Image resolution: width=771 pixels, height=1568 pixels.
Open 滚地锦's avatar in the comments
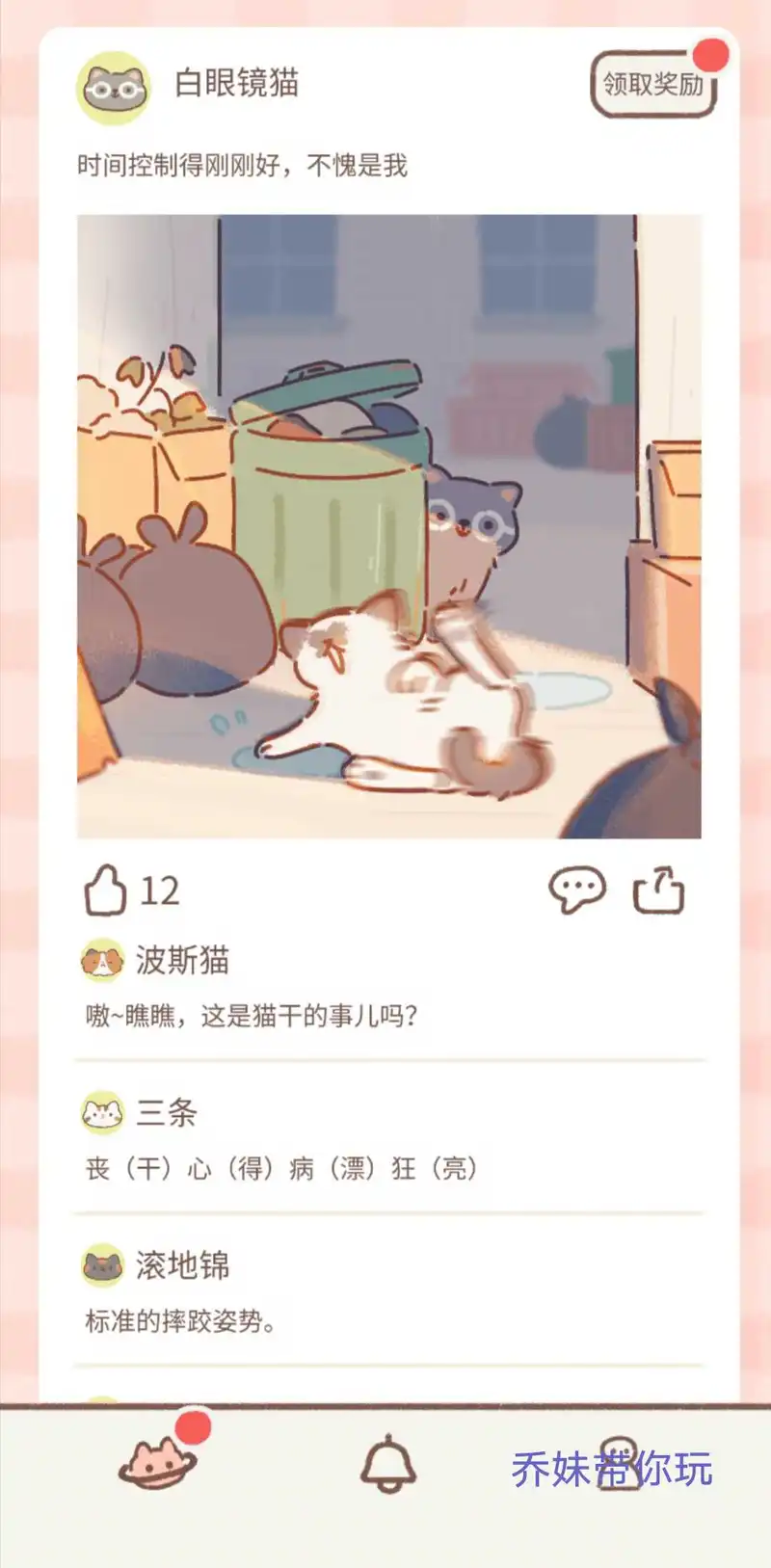click(102, 1265)
